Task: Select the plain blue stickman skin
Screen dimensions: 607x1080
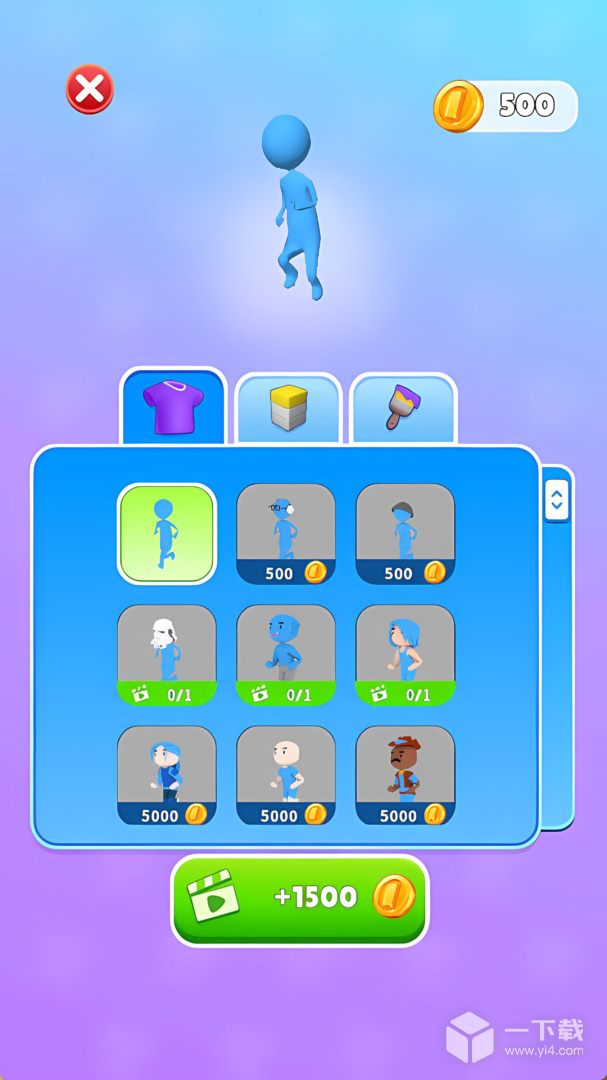Action: 167,534
